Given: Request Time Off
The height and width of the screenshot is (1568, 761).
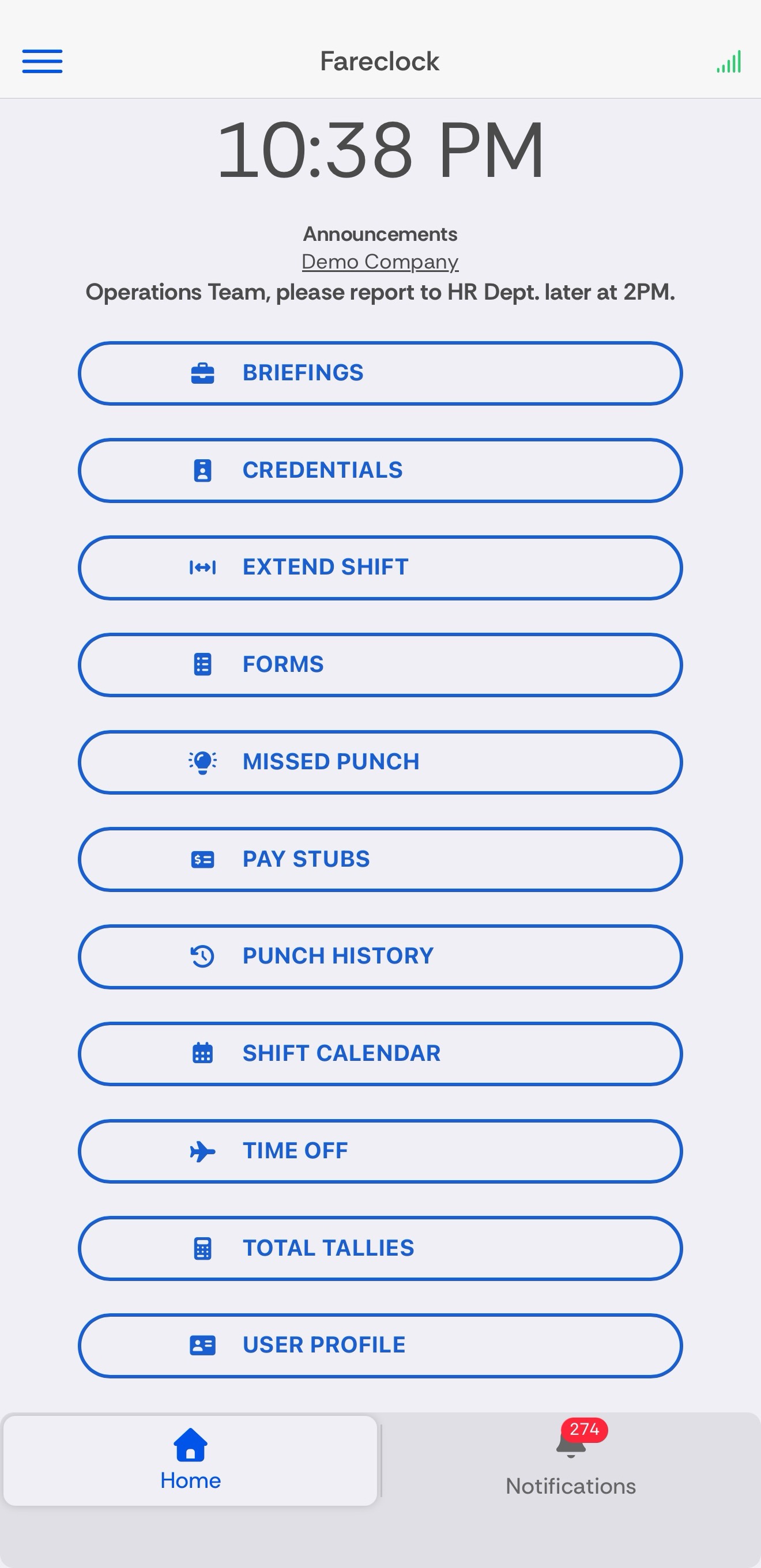Looking at the screenshot, I should click(380, 1151).
